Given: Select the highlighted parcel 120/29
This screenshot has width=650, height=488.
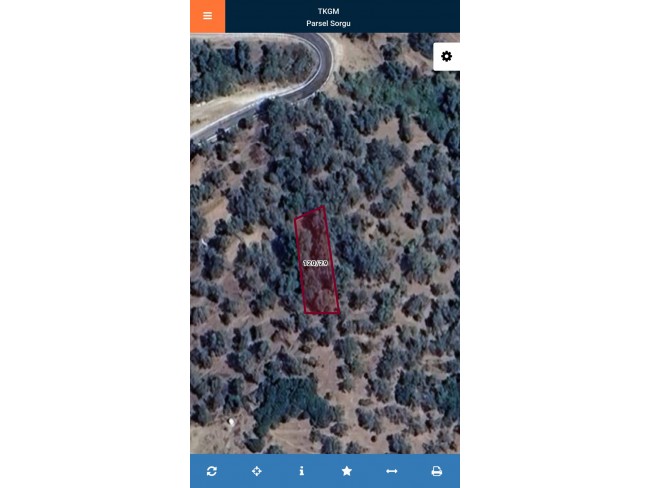Looking at the screenshot, I should (x=316, y=262).
